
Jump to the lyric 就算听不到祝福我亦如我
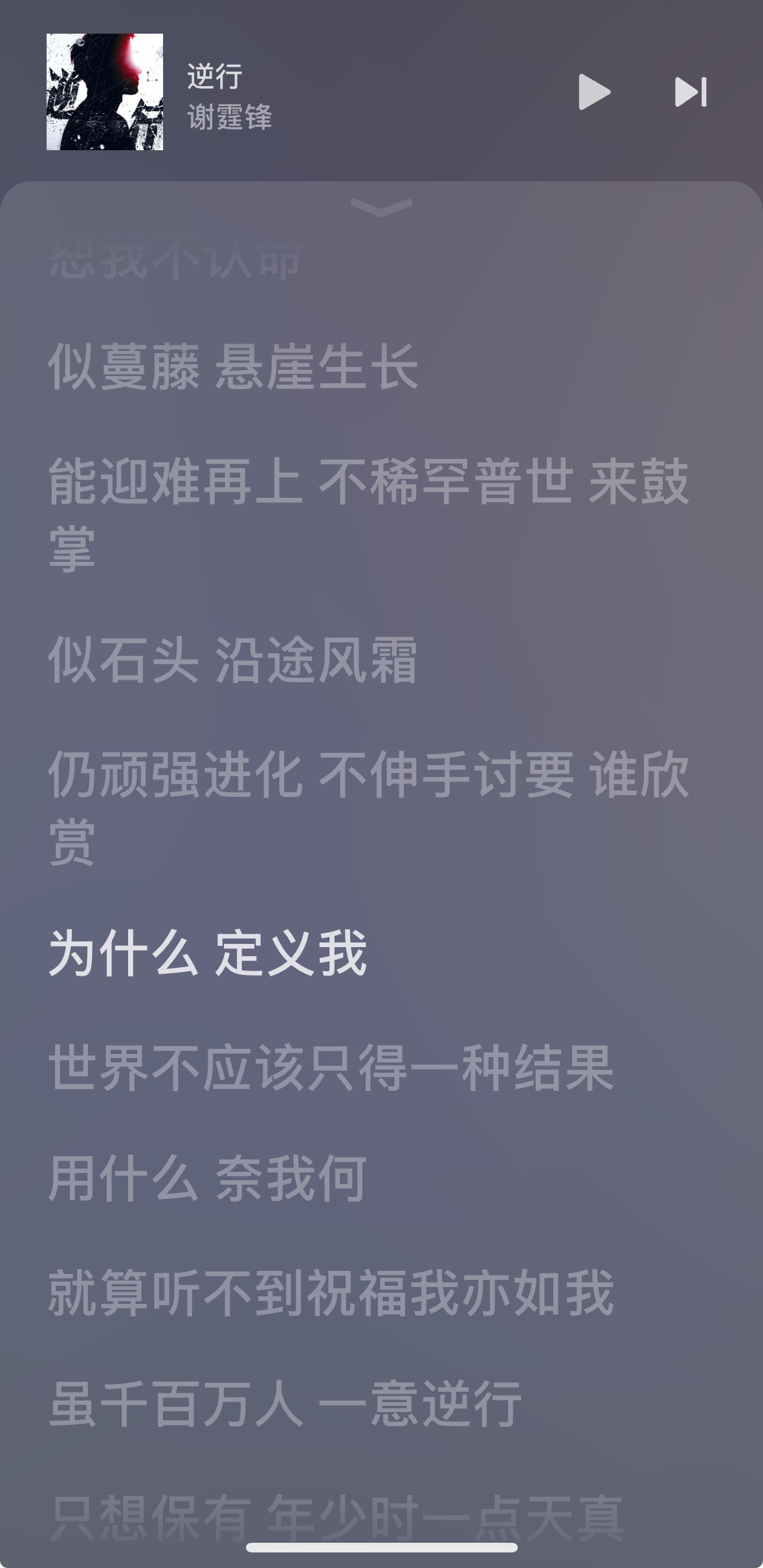tap(331, 1293)
